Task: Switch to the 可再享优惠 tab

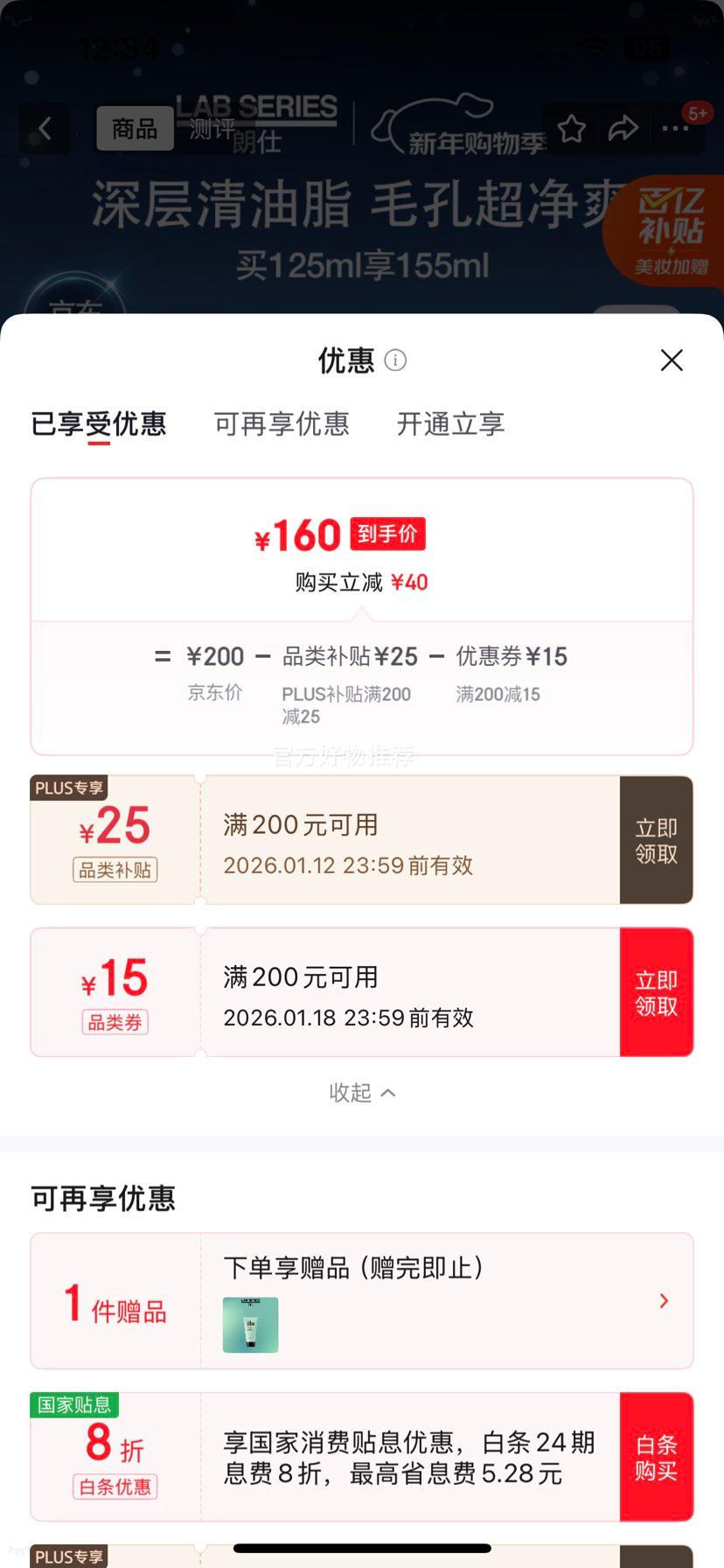Action: (x=282, y=423)
